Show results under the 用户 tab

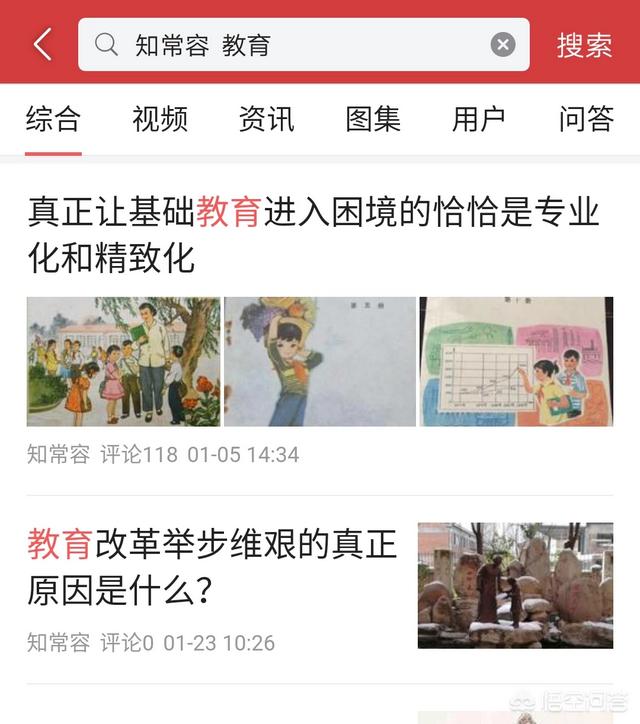[x=479, y=120]
